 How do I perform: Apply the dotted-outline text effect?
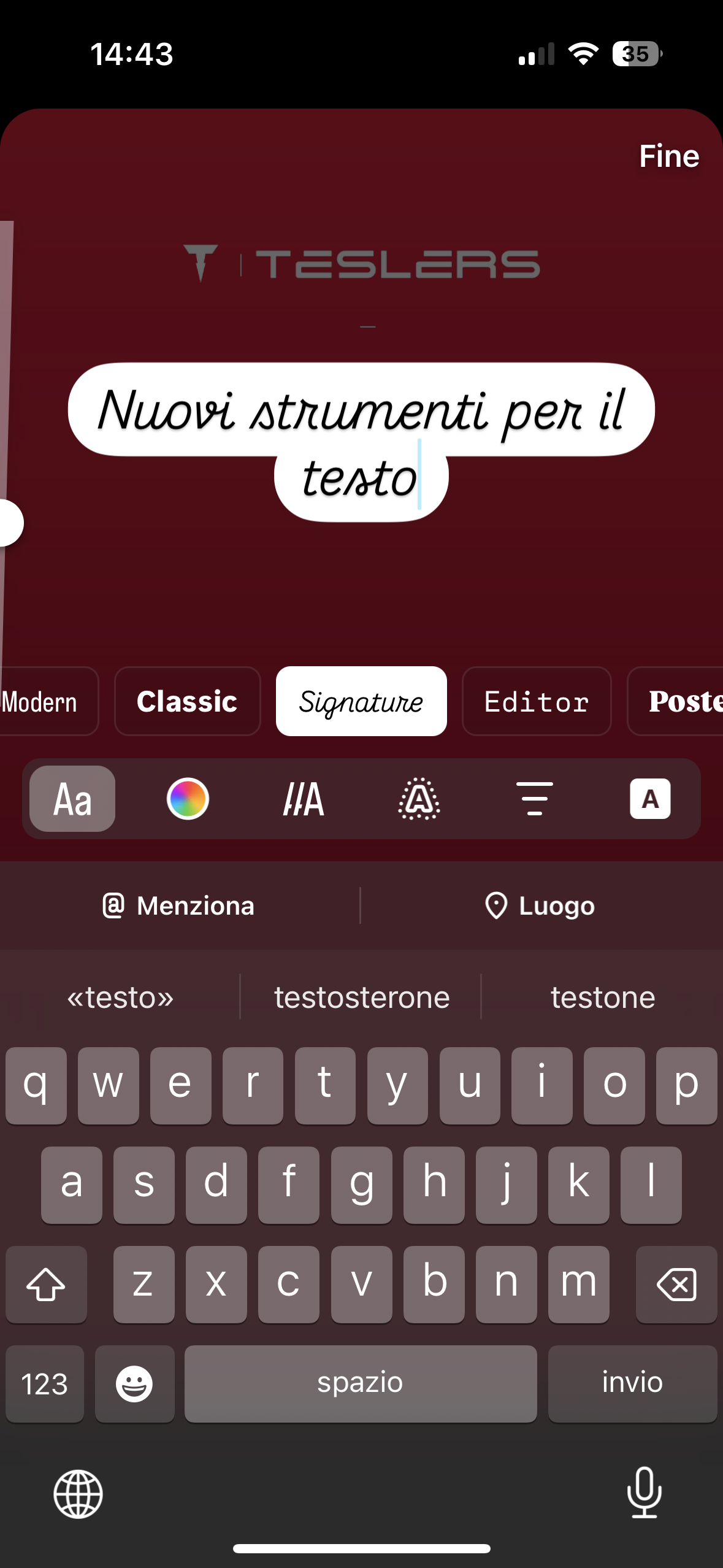[419, 799]
